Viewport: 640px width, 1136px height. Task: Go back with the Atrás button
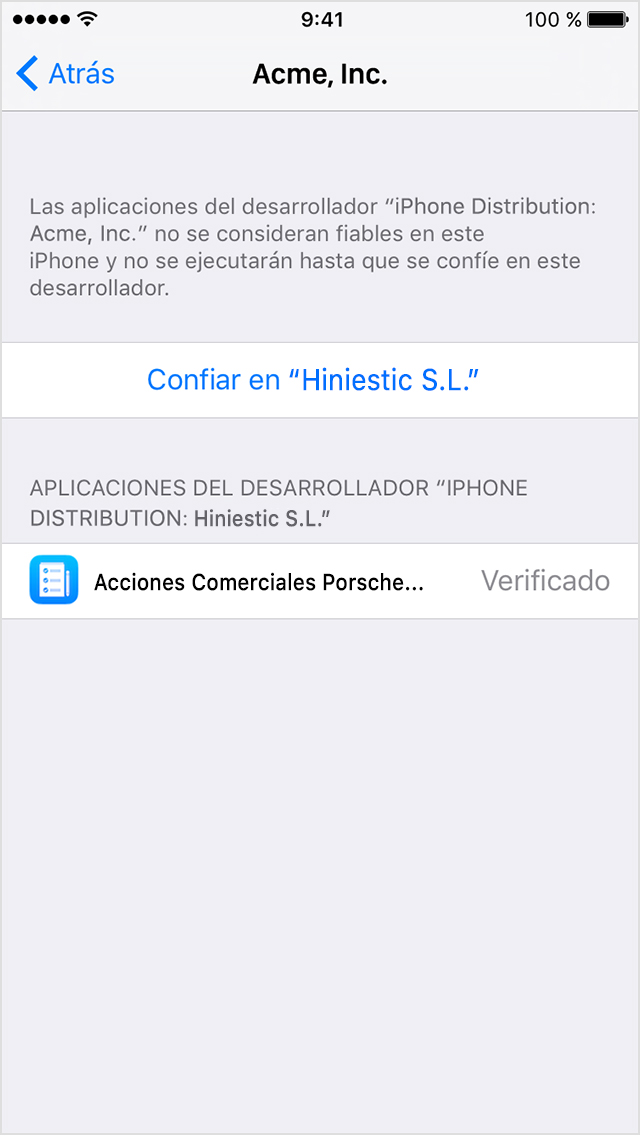[65, 74]
